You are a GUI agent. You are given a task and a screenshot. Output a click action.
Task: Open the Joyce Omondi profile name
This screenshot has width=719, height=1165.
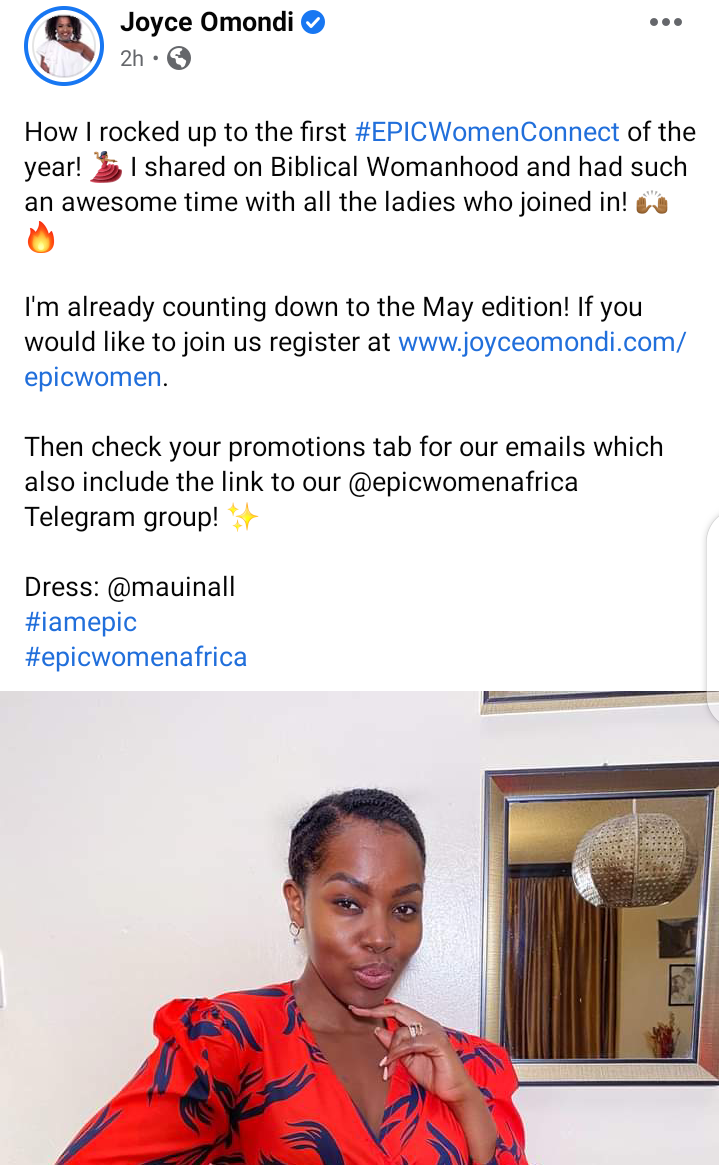tap(206, 22)
